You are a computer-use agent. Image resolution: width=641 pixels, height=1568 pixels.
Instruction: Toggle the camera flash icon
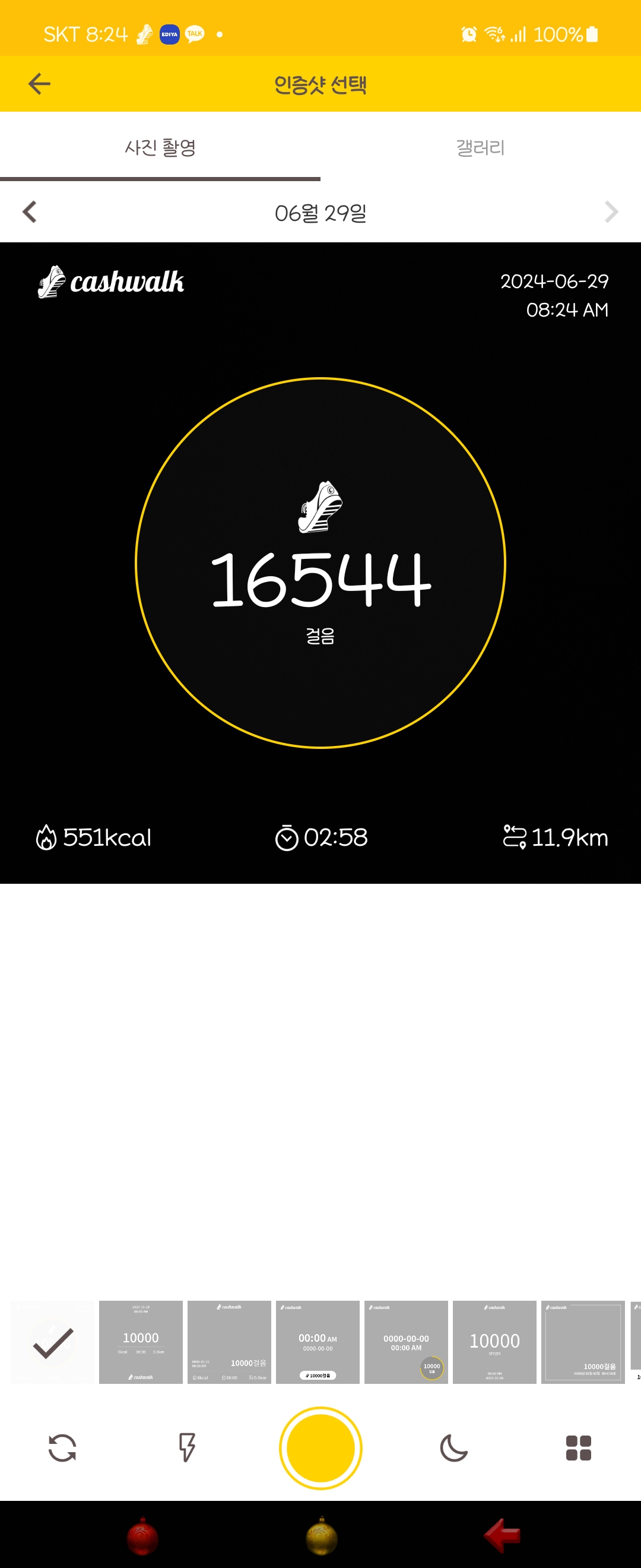point(187,1447)
